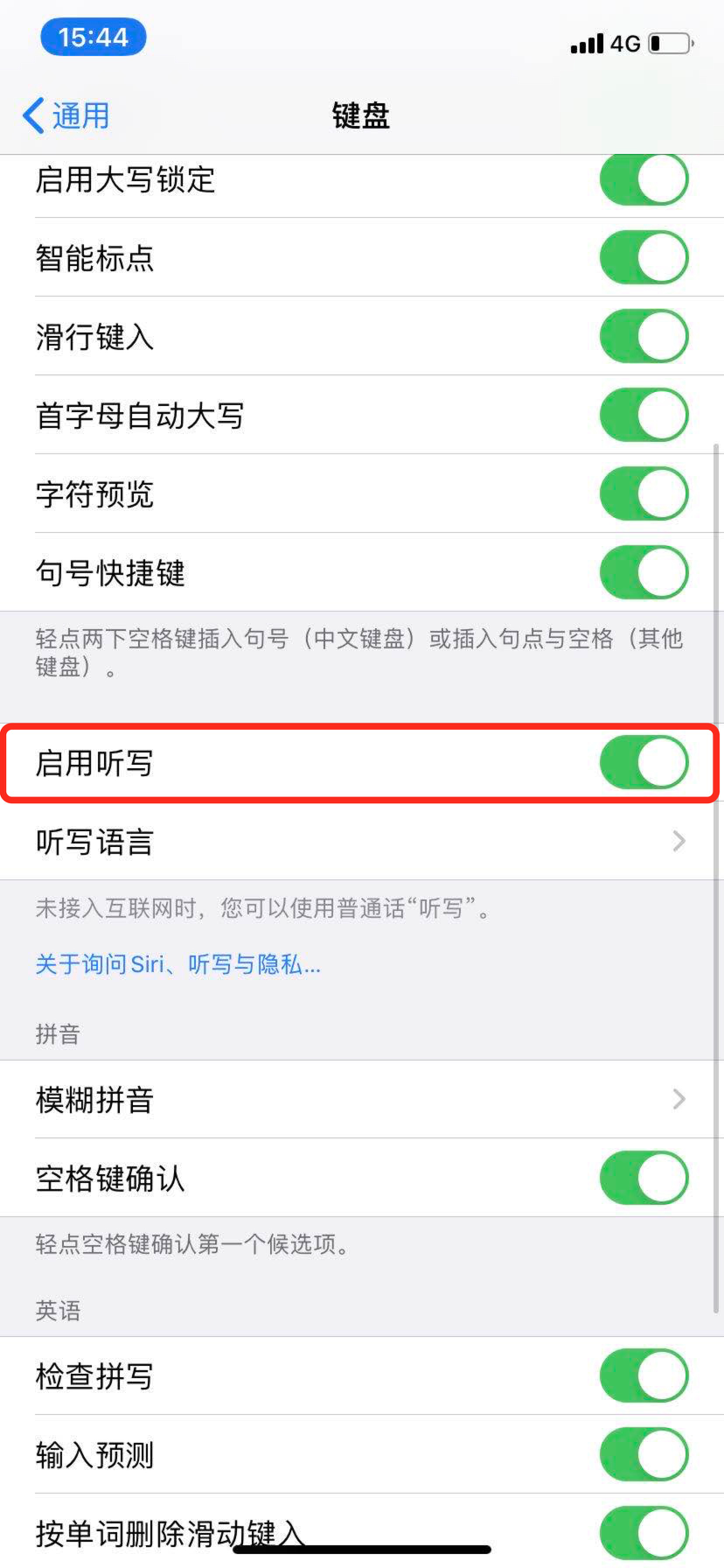Open 听写语言 settings
The image size is (724, 1568).
[360, 842]
